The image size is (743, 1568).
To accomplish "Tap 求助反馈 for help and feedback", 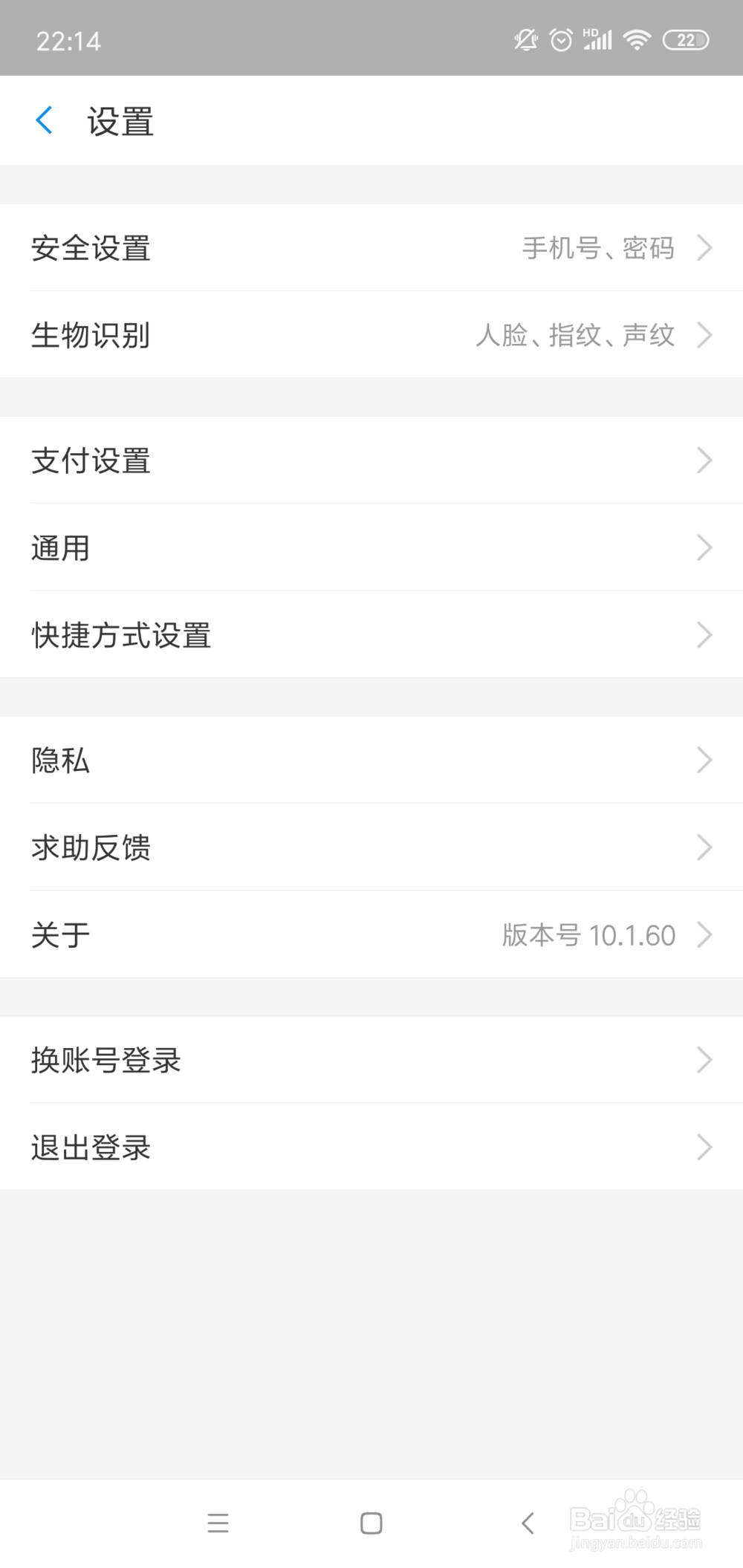I will (x=371, y=848).
